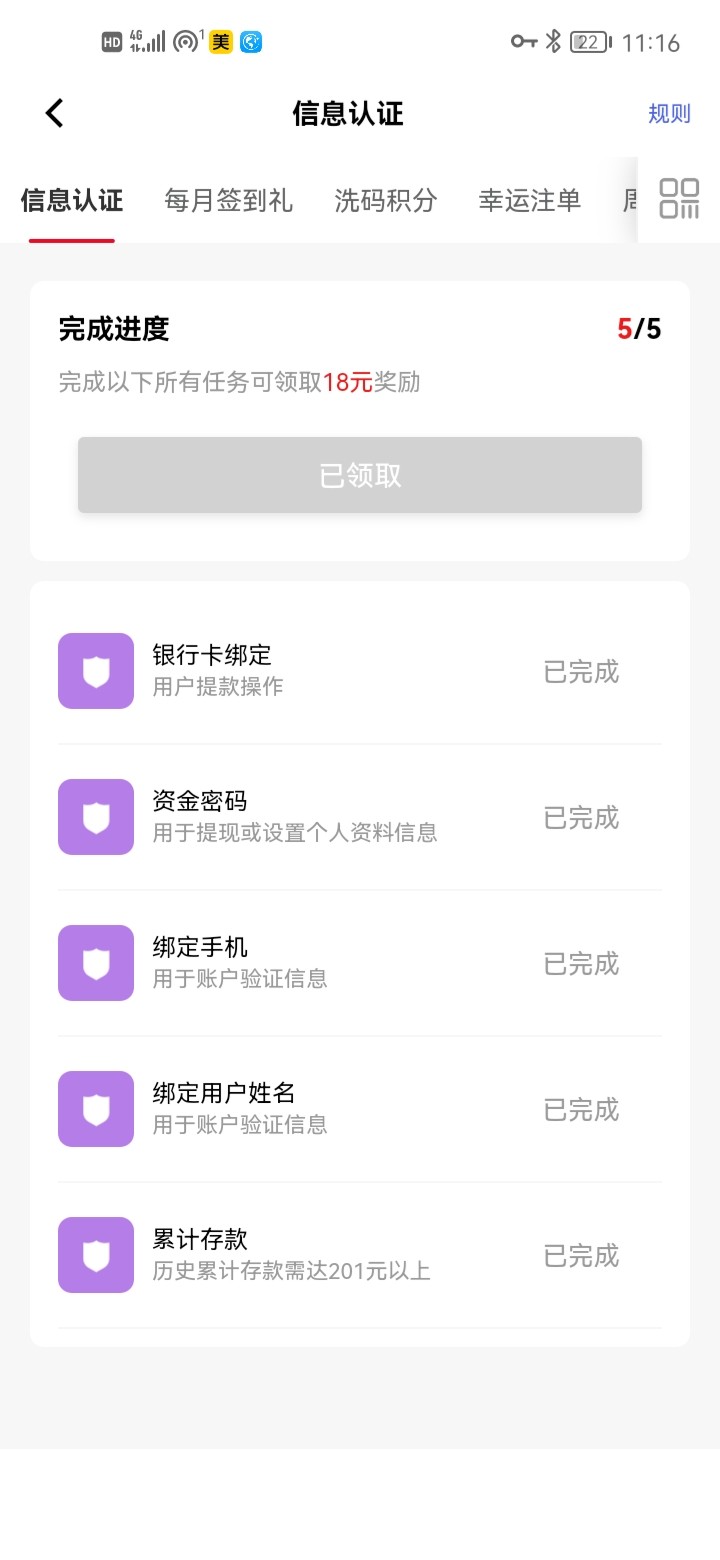Open the 累计存款 task row
This screenshot has height=1560, width=720.
coord(360,1255)
